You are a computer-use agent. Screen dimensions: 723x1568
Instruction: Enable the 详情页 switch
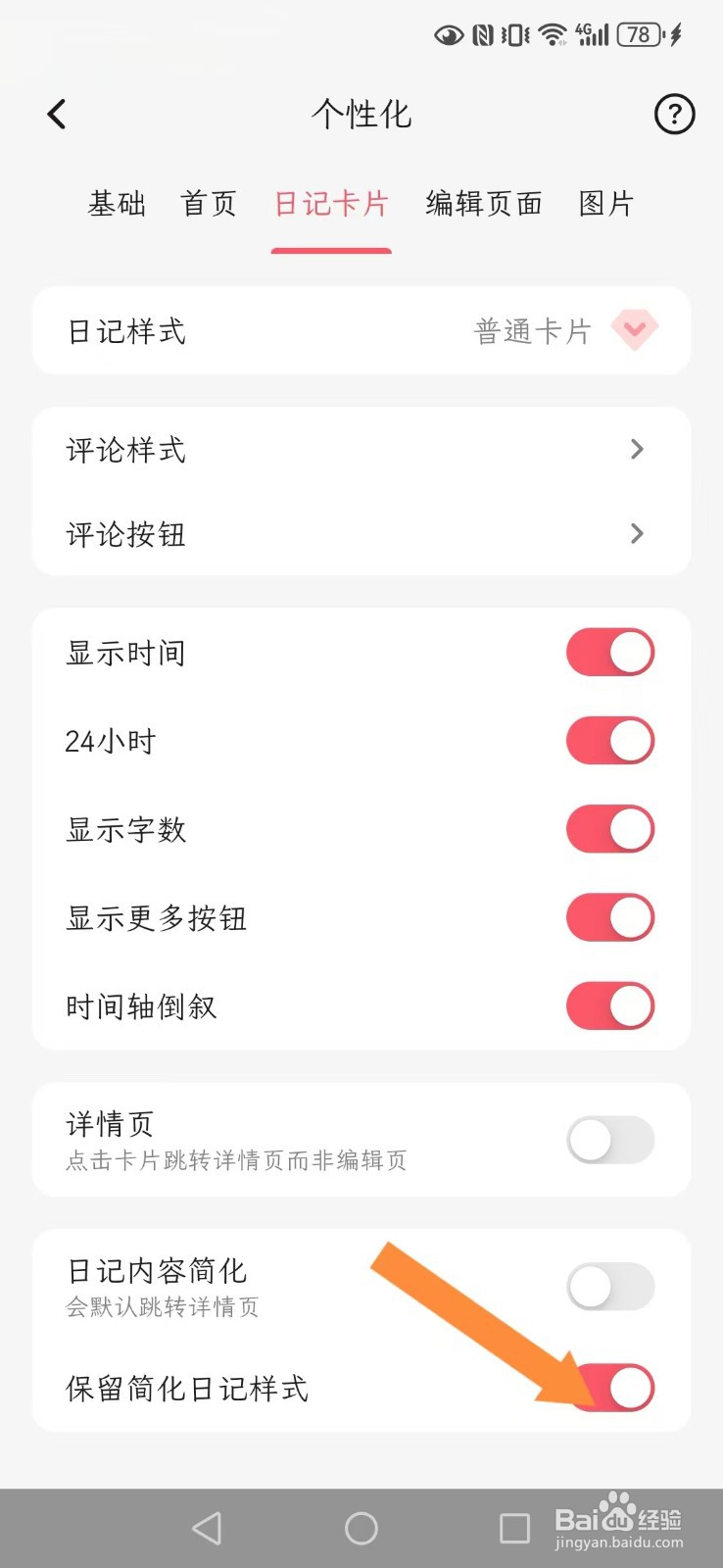[x=610, y=1140]
